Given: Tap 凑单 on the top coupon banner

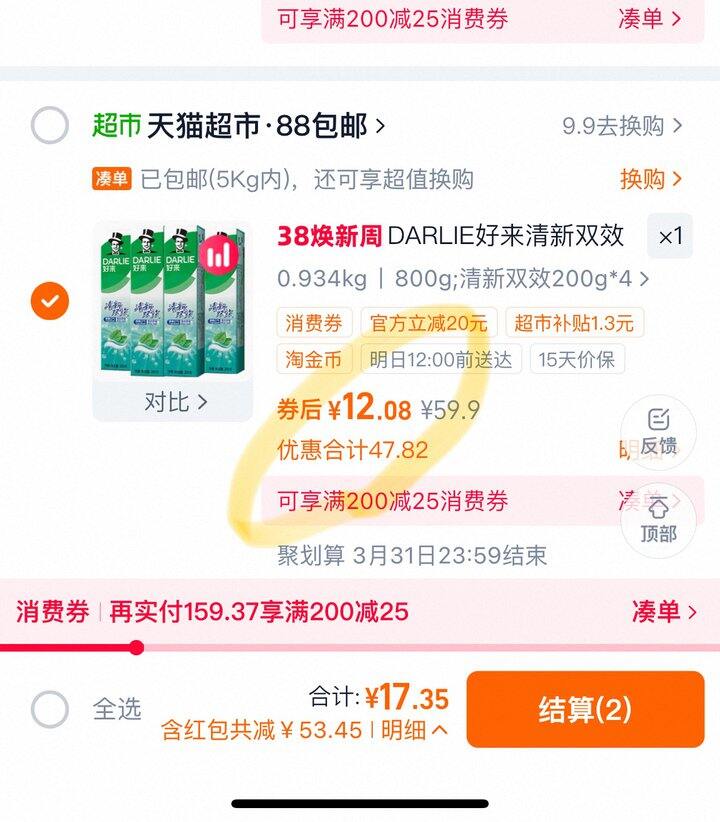Looking at the screenshot, I should click(x=646, y=20).
